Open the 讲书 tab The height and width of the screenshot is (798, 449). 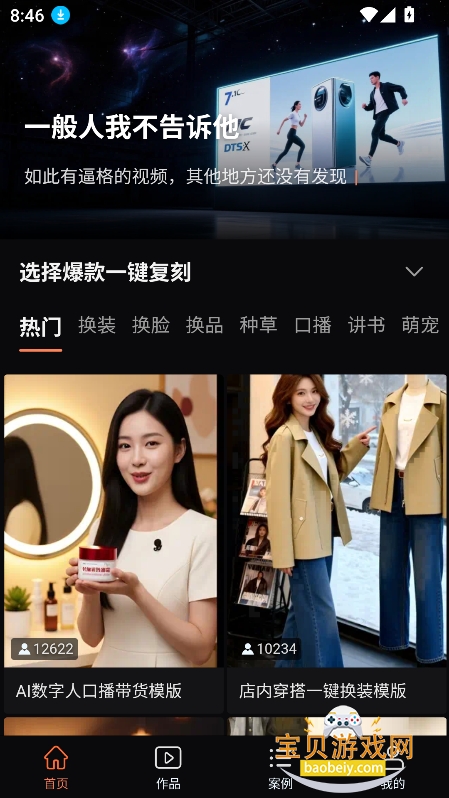(367, 326)
